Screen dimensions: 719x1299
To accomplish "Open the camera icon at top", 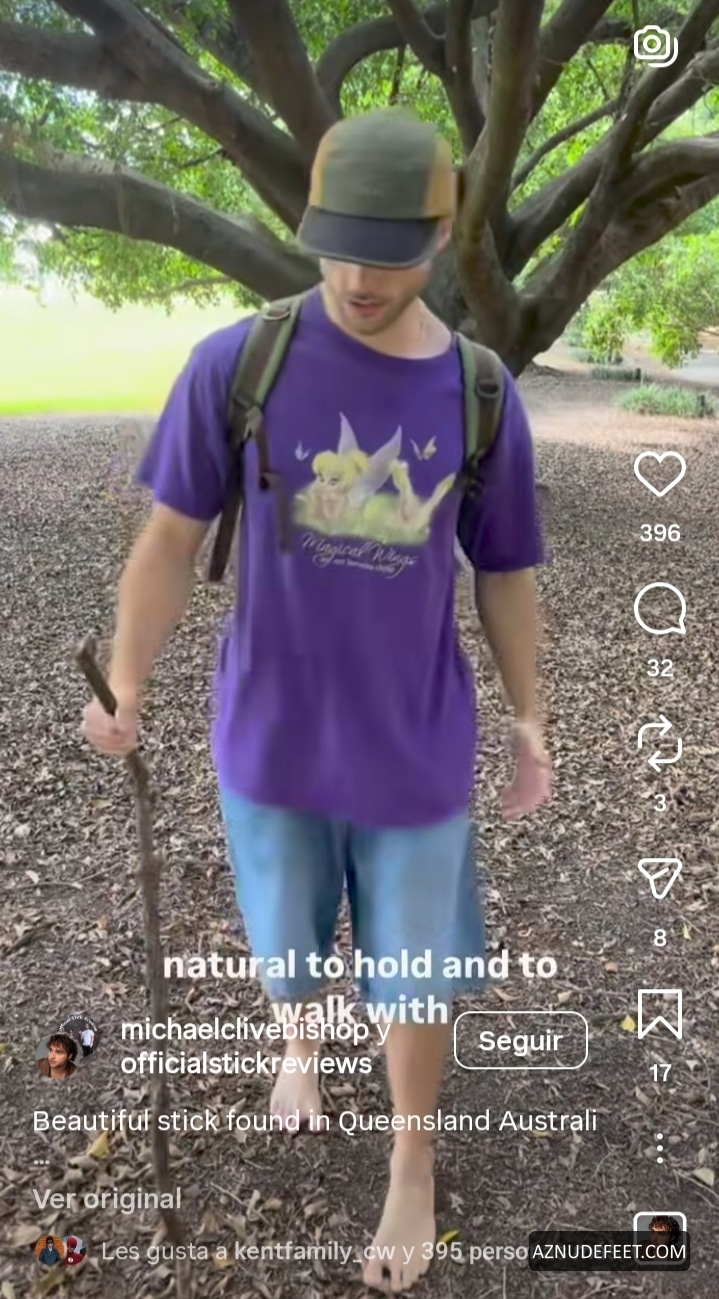I will (654, 45).
